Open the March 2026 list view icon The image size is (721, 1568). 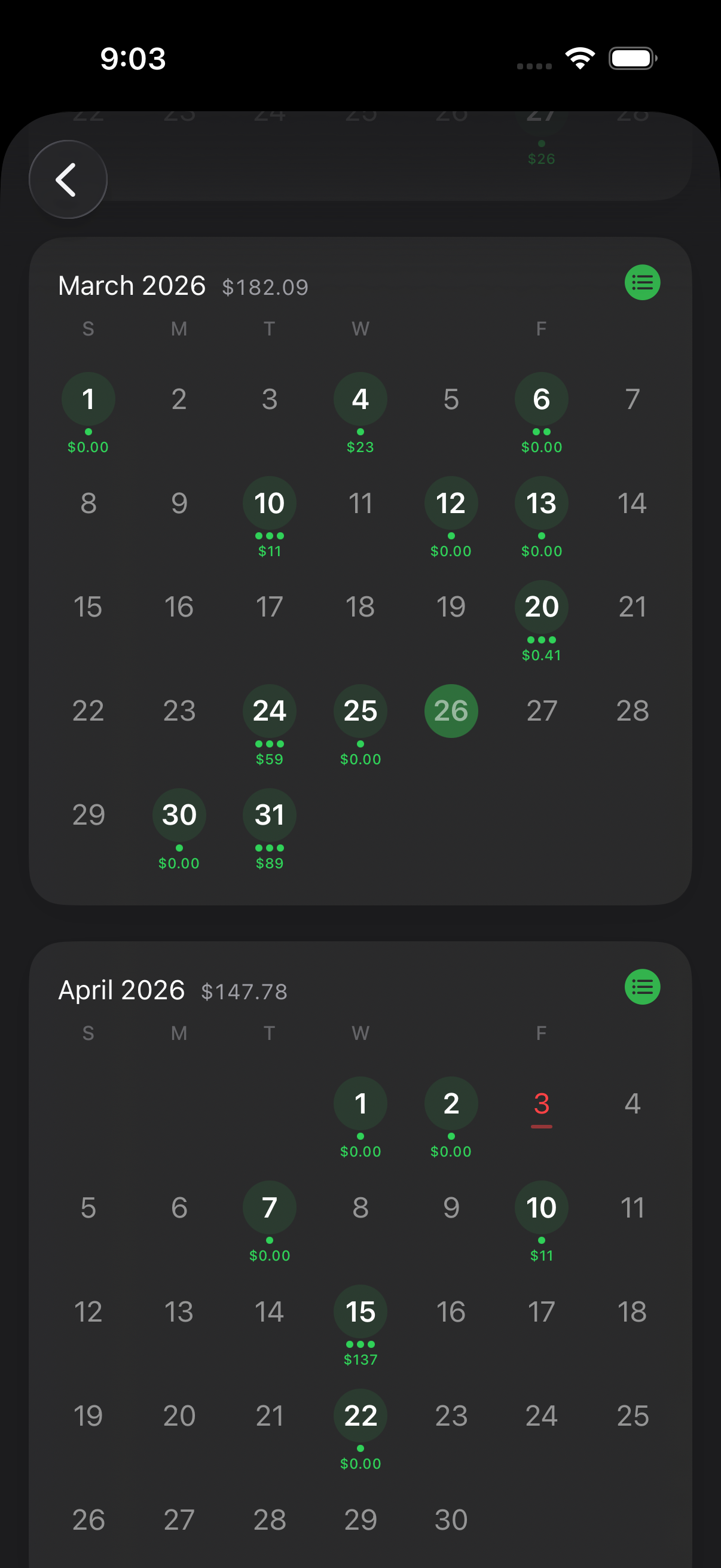(642, 282)
